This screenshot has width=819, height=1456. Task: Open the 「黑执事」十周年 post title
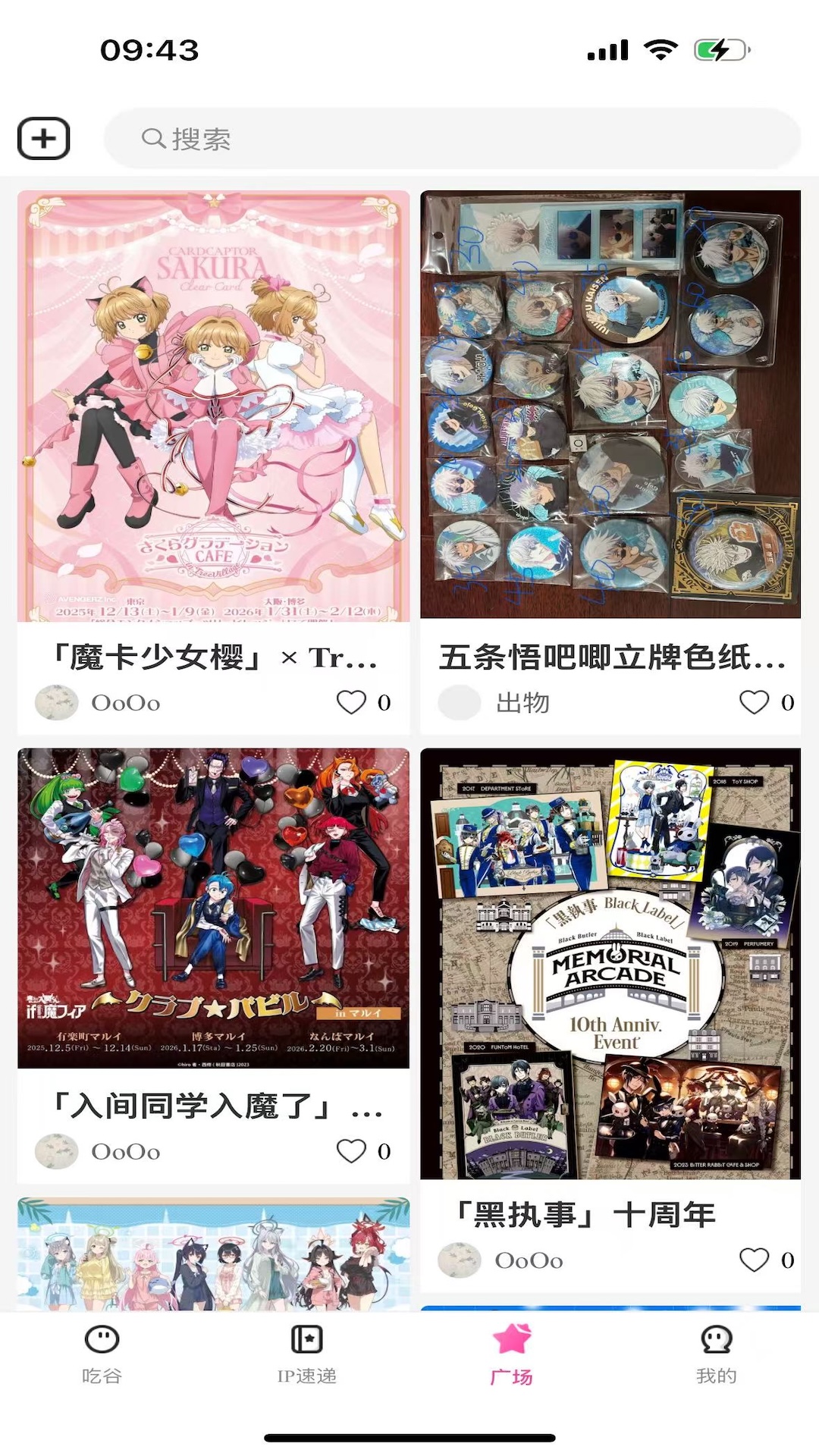(x=586, y=1212)
